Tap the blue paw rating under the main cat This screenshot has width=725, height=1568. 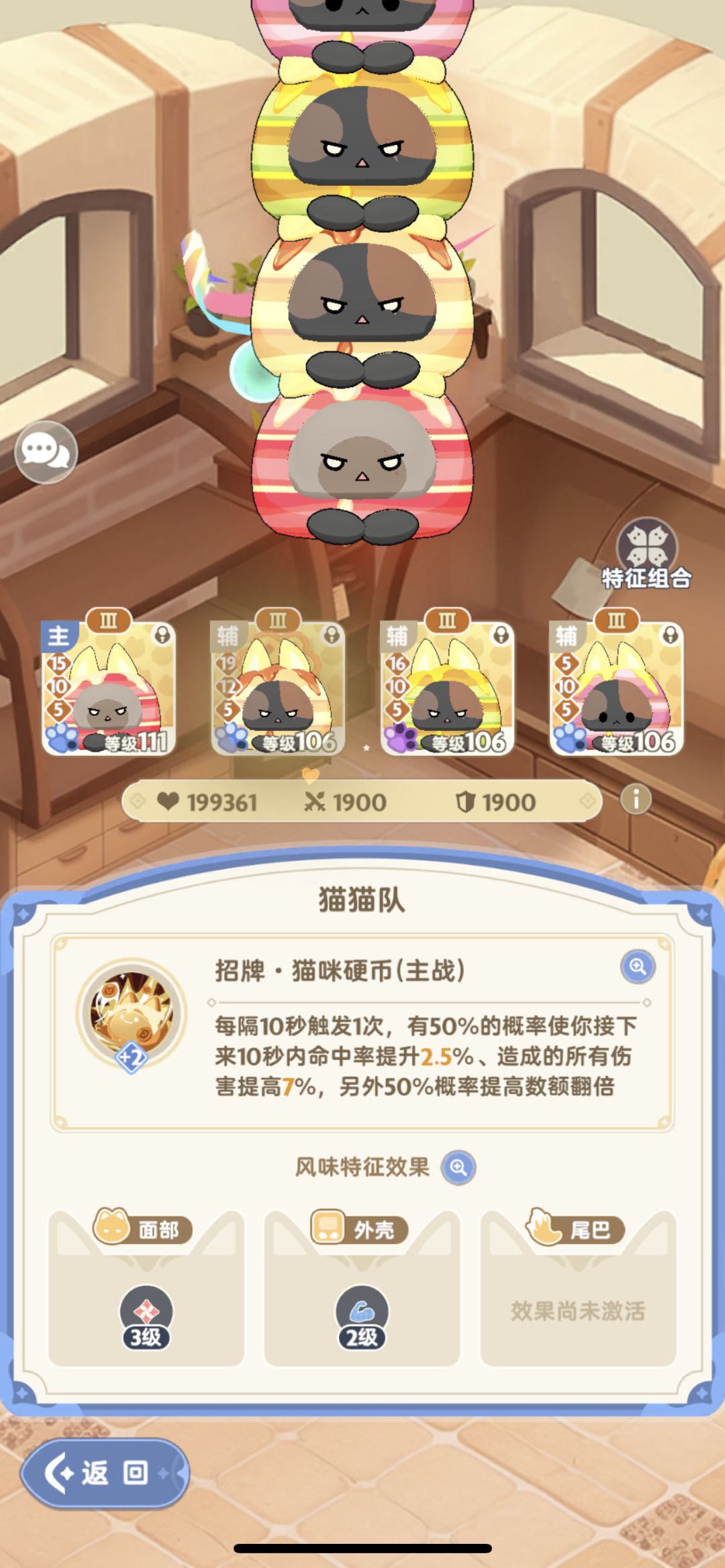tap(62, 738)
